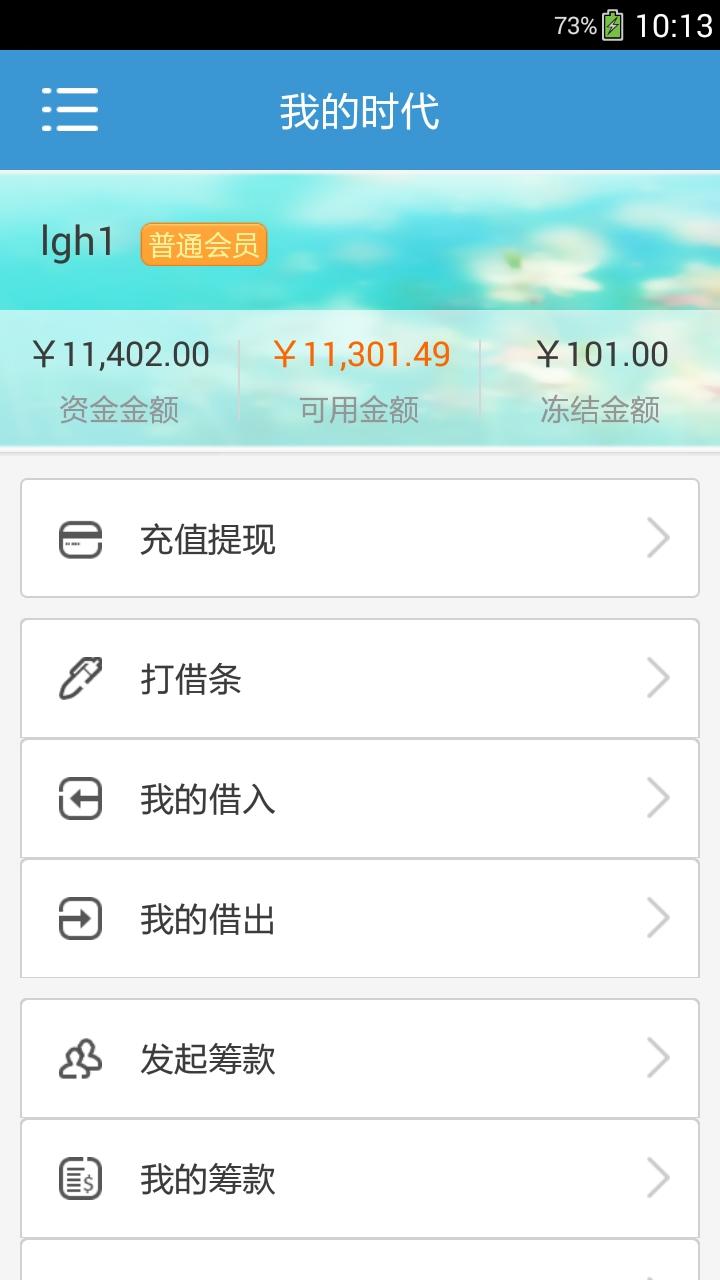
Task: Click the 普通会员 membership badge
Action: tap(203, 243)
